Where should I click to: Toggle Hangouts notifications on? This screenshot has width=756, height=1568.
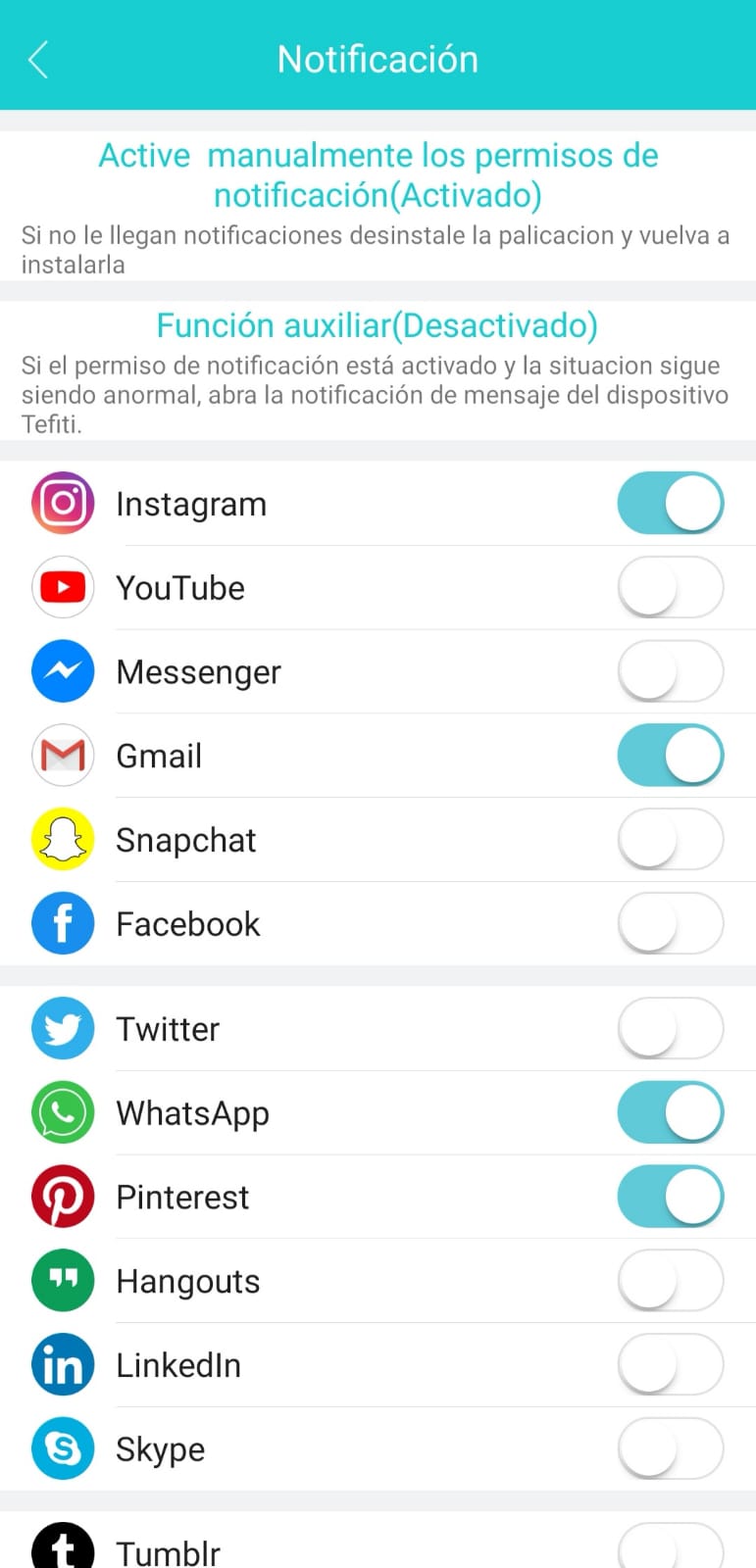671,1281
